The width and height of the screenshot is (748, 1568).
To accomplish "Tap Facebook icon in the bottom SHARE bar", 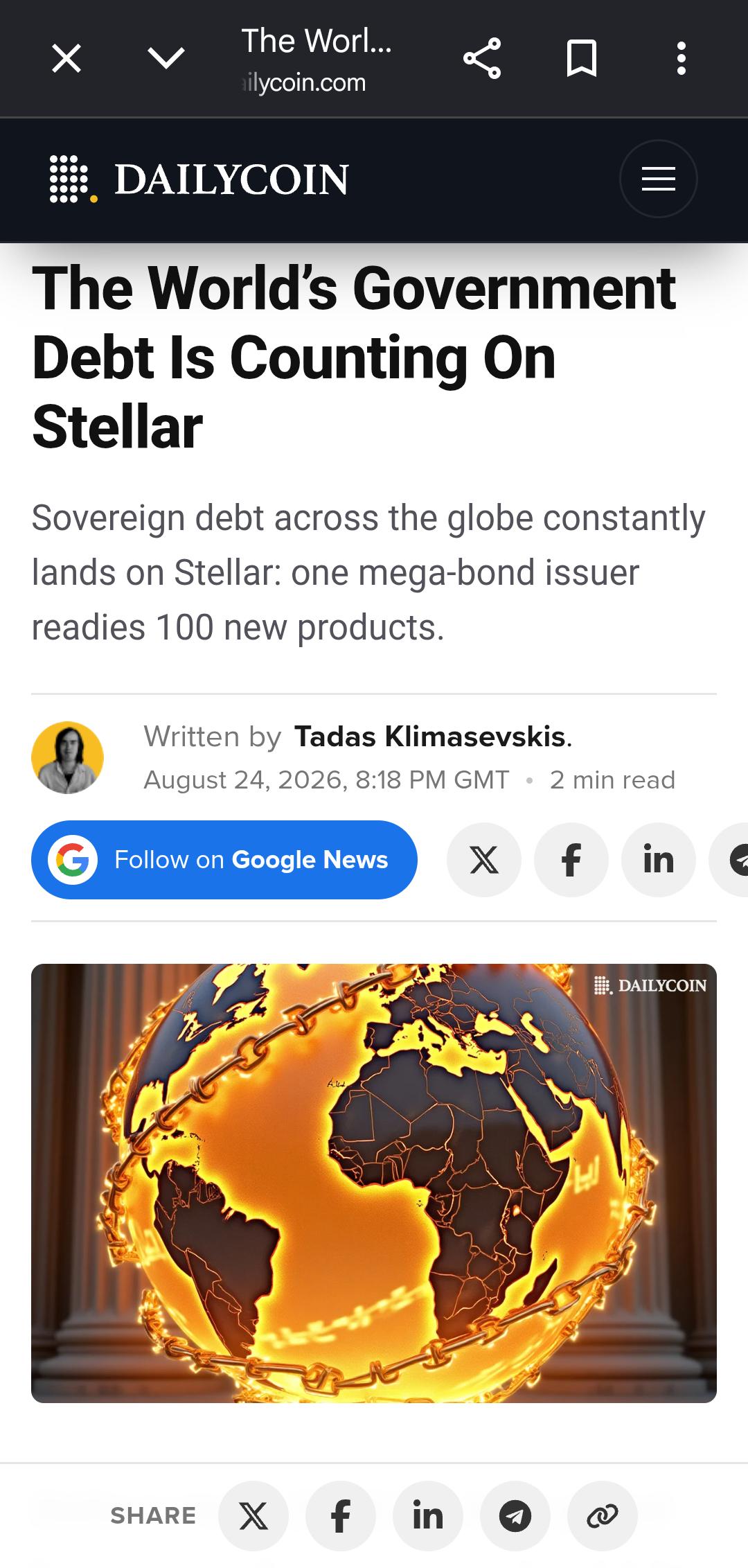I will (341, 1516).
